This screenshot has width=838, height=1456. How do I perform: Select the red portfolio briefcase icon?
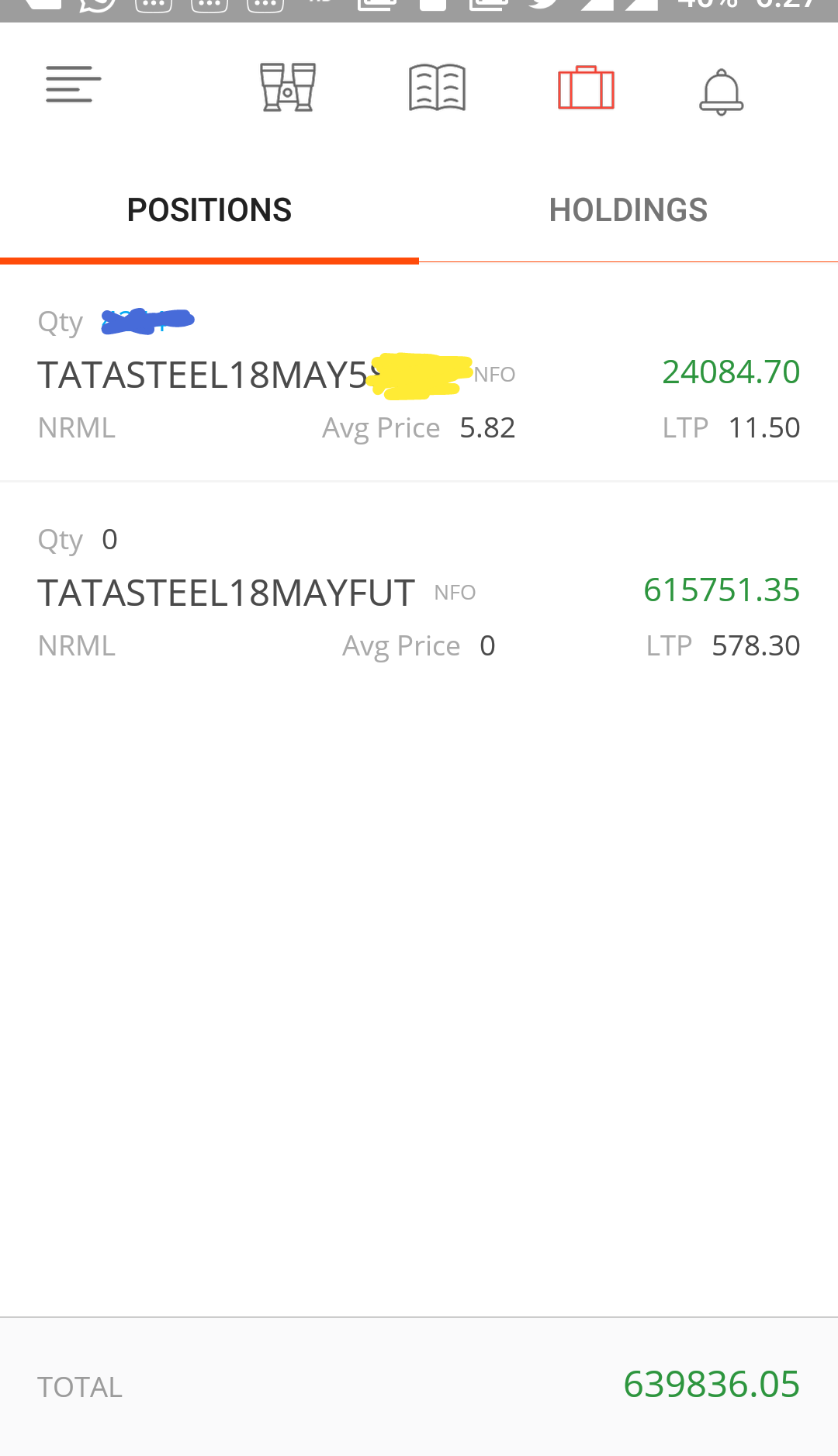587,88
